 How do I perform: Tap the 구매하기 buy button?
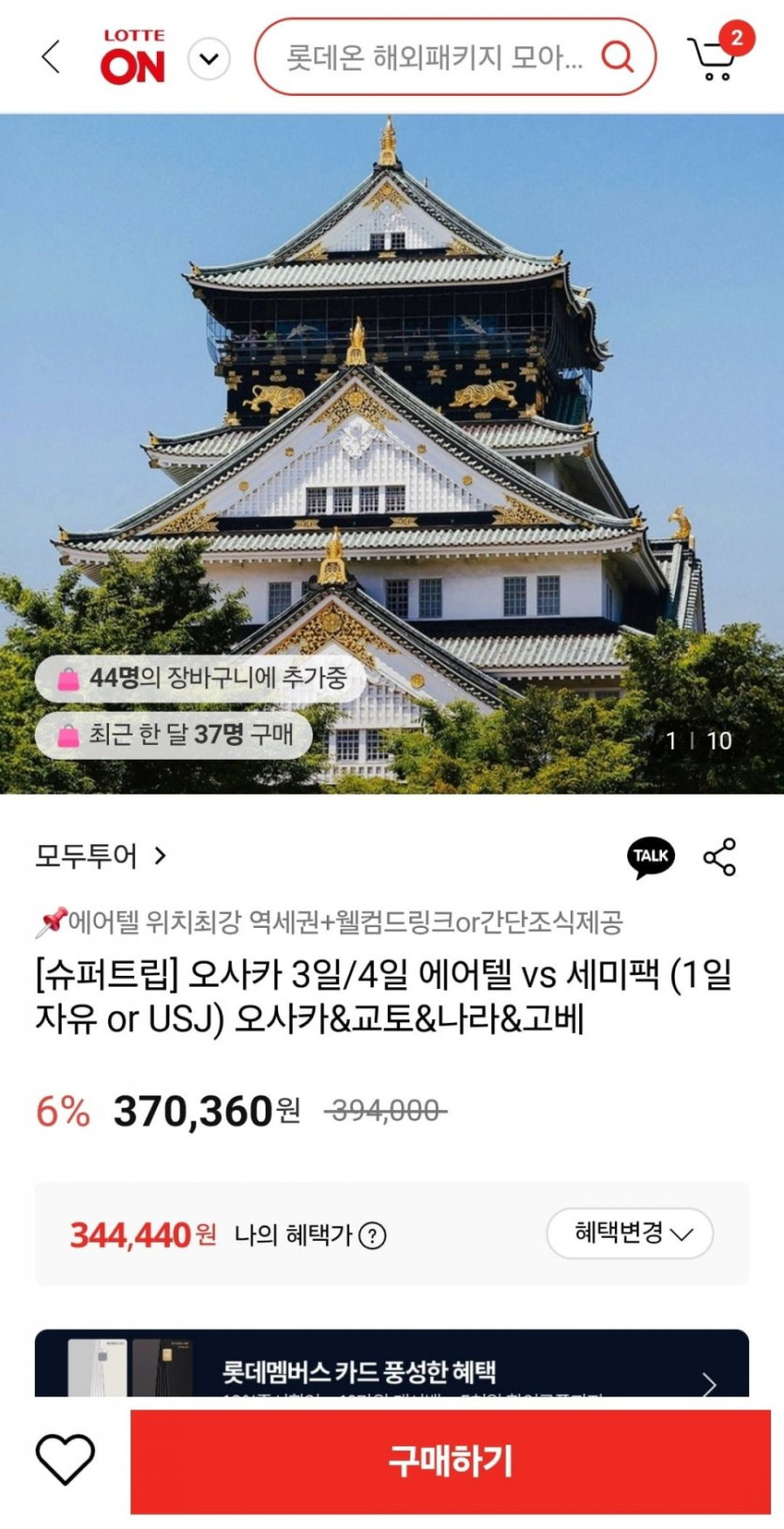coord(451,1461)
